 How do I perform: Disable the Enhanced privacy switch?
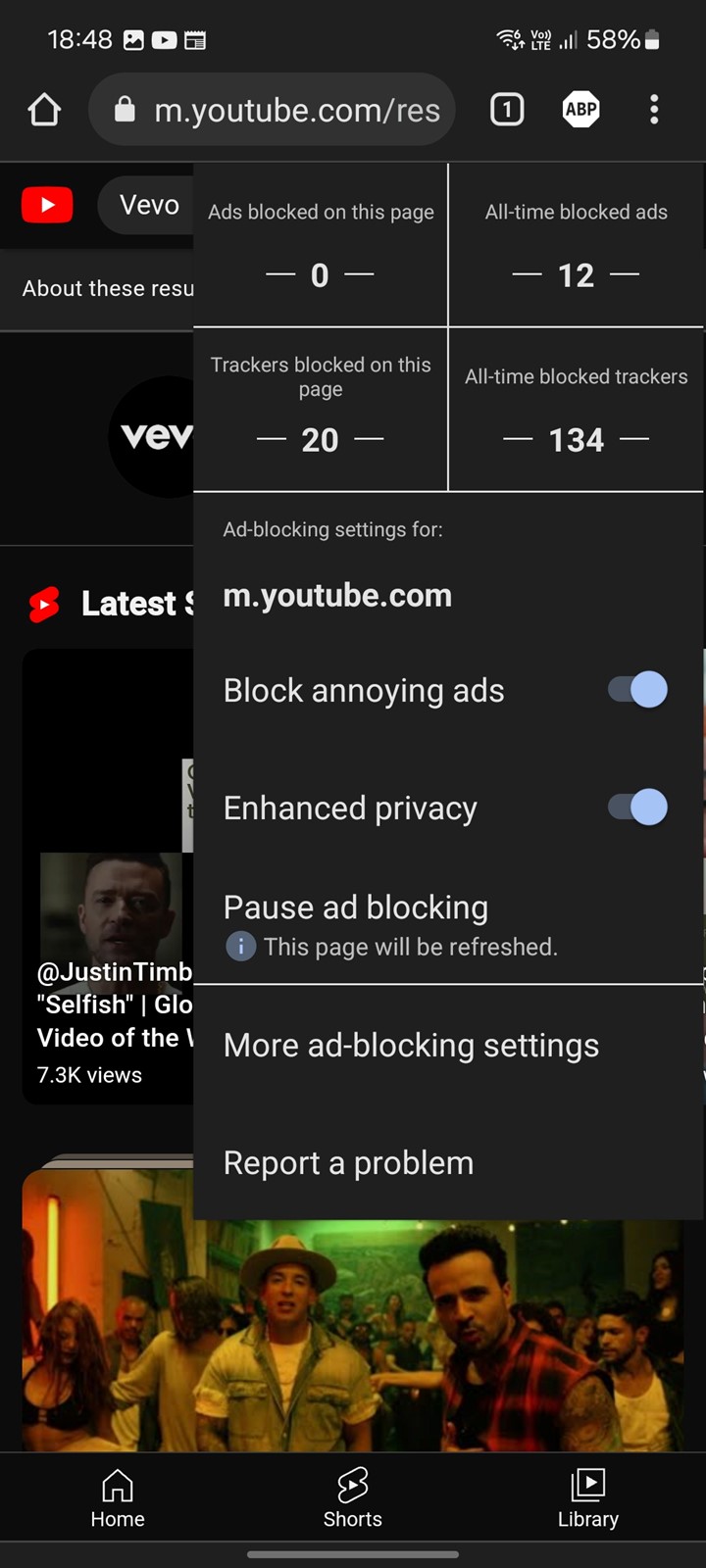(637, 808)
